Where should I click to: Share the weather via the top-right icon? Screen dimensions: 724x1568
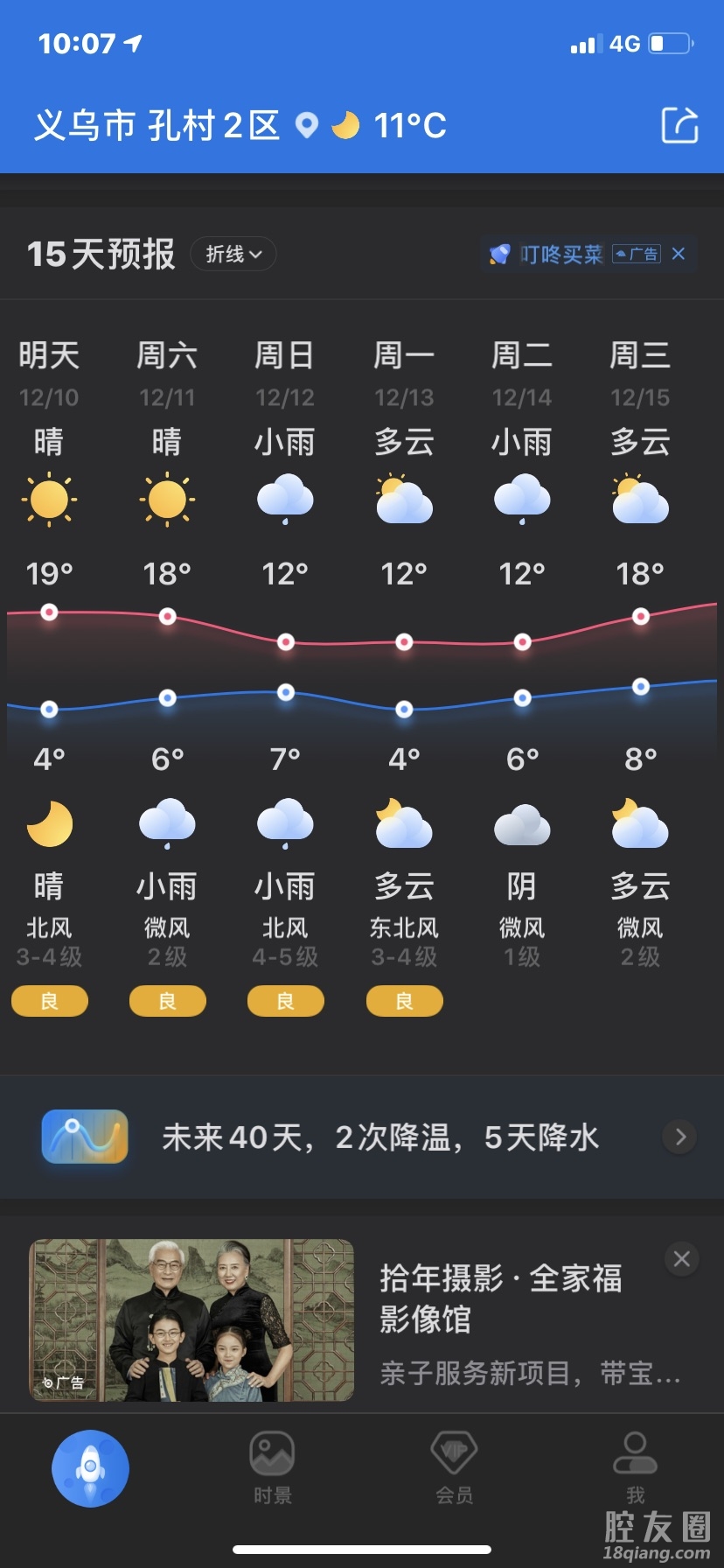[679, 125]
